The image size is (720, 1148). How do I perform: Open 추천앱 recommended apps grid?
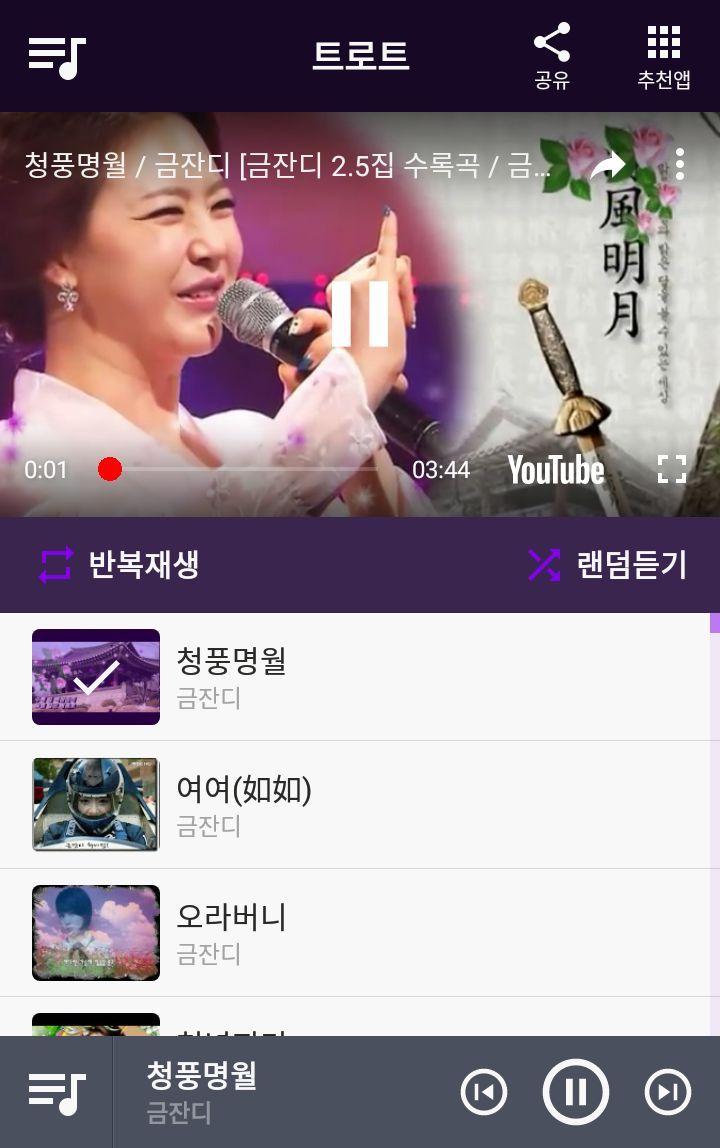pos(665,54)
